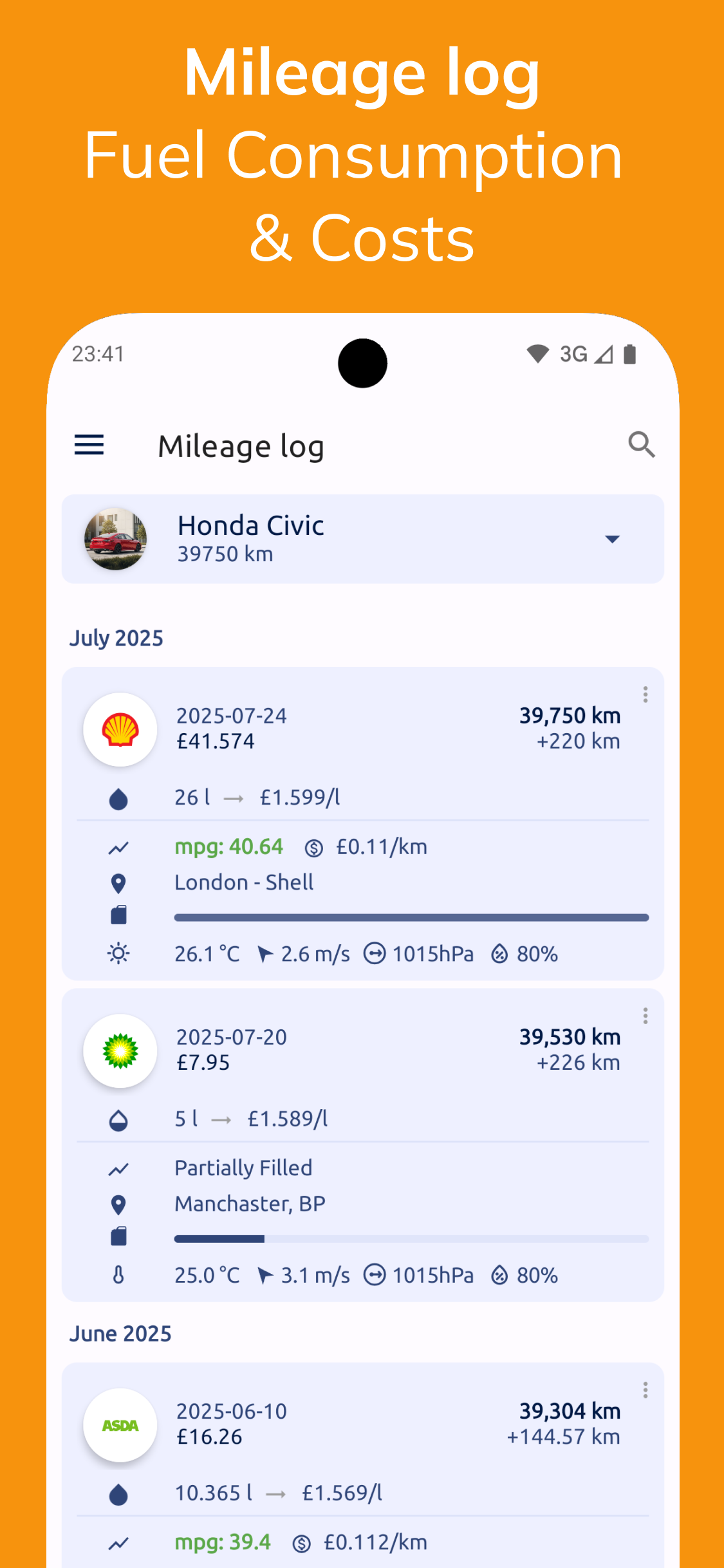Click the weather sun icon on Shell entry

click(x=118, y=954)
